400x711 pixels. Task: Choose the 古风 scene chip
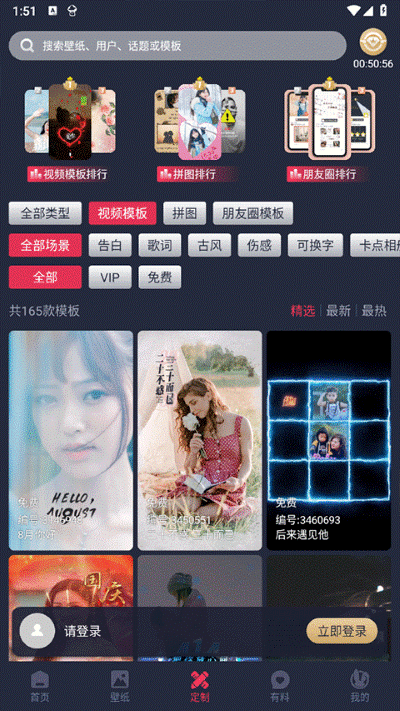pos(210,245)
